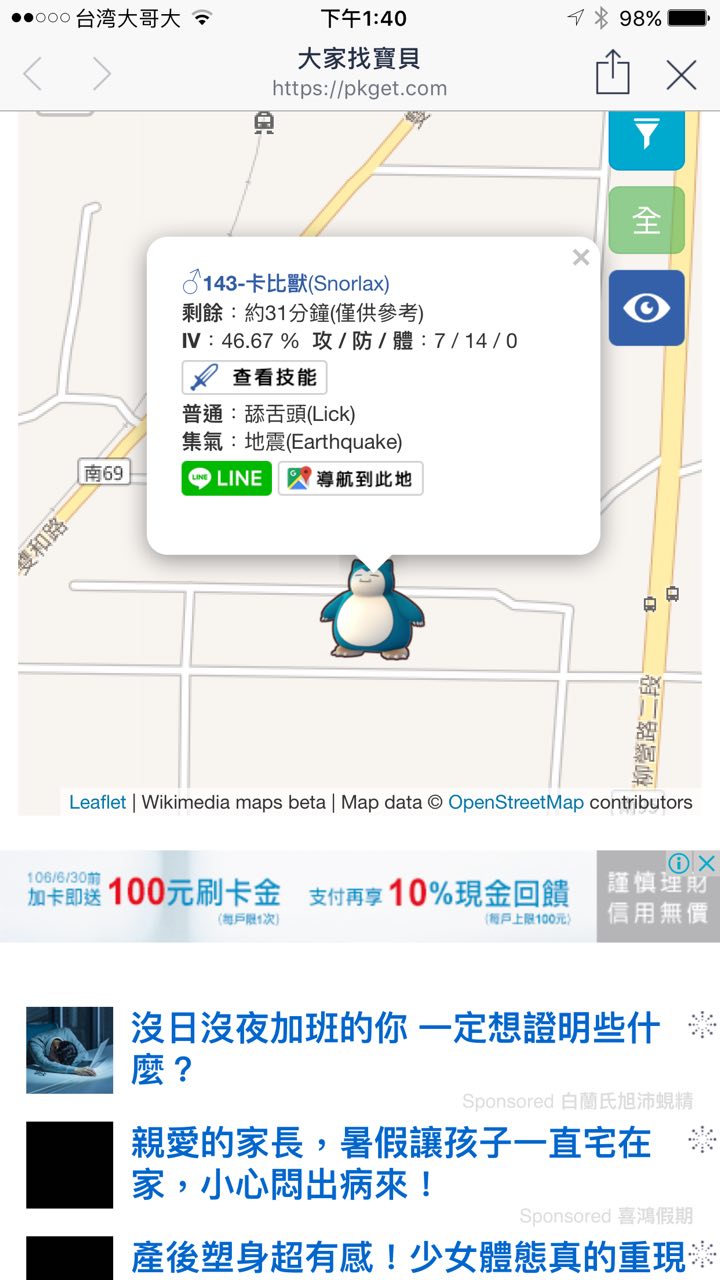Tap 導航到此地 to navigate there

coord(350,478)
